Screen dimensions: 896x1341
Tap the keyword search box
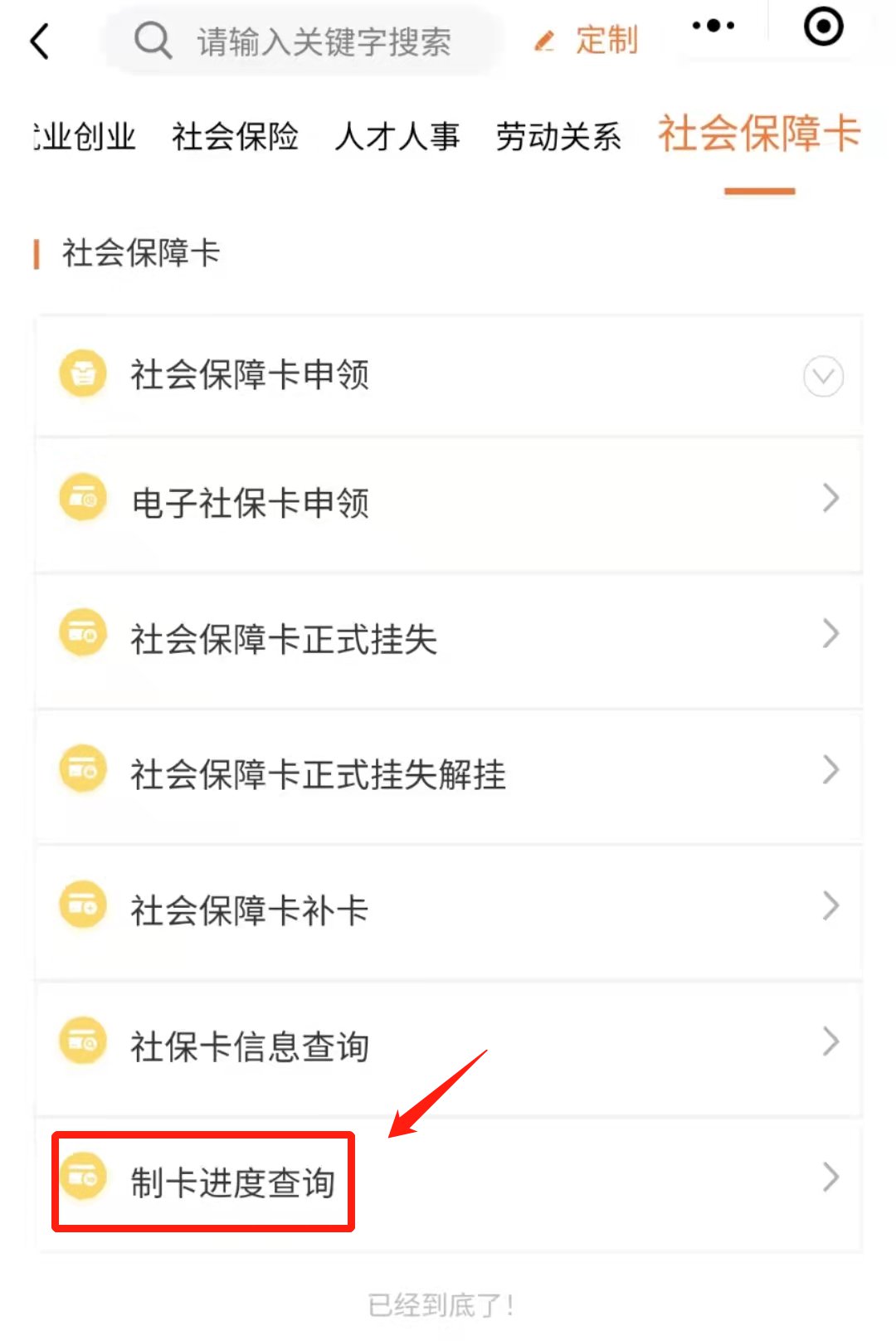pos(324,41)
